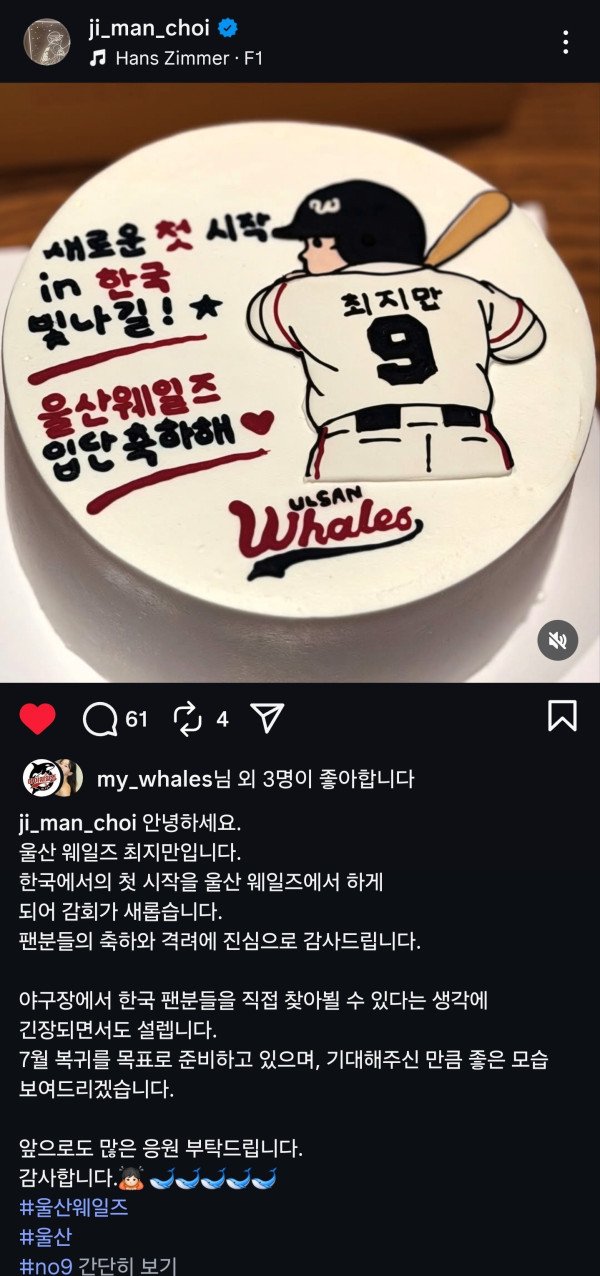This screenshot has width=600, height=1276.
Task: Open ji_man_choi's profile picture
Action: [47, 42]
